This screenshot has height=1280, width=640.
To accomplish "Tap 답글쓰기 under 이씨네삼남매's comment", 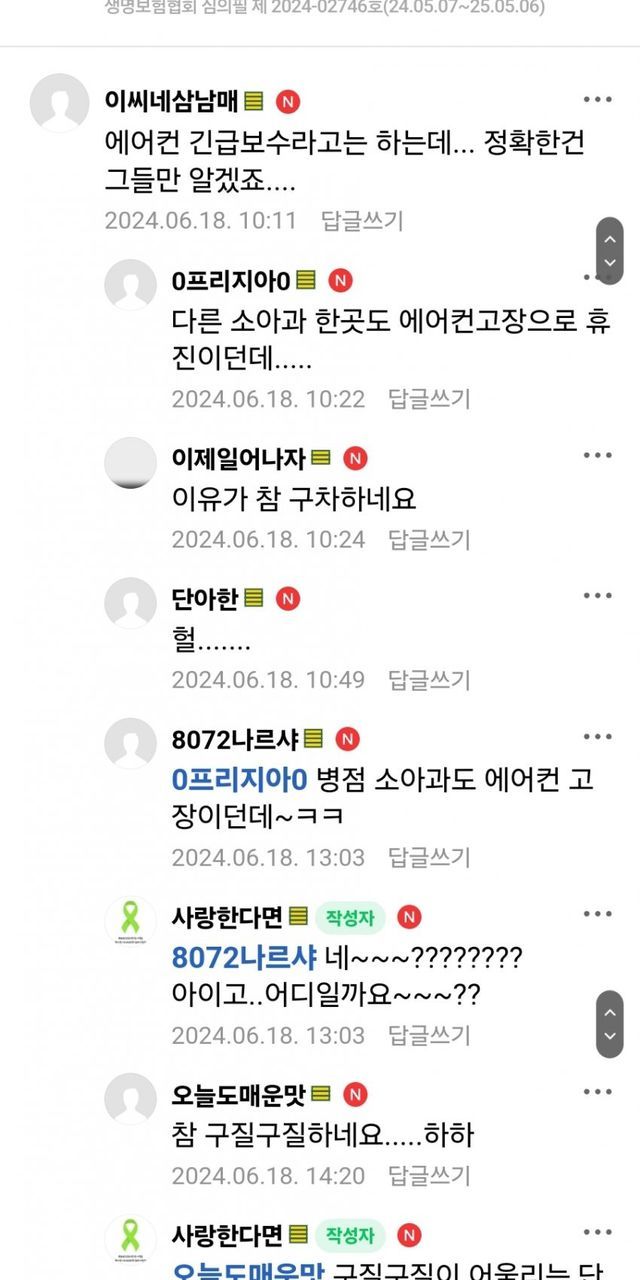I will [x=362, y=220].
